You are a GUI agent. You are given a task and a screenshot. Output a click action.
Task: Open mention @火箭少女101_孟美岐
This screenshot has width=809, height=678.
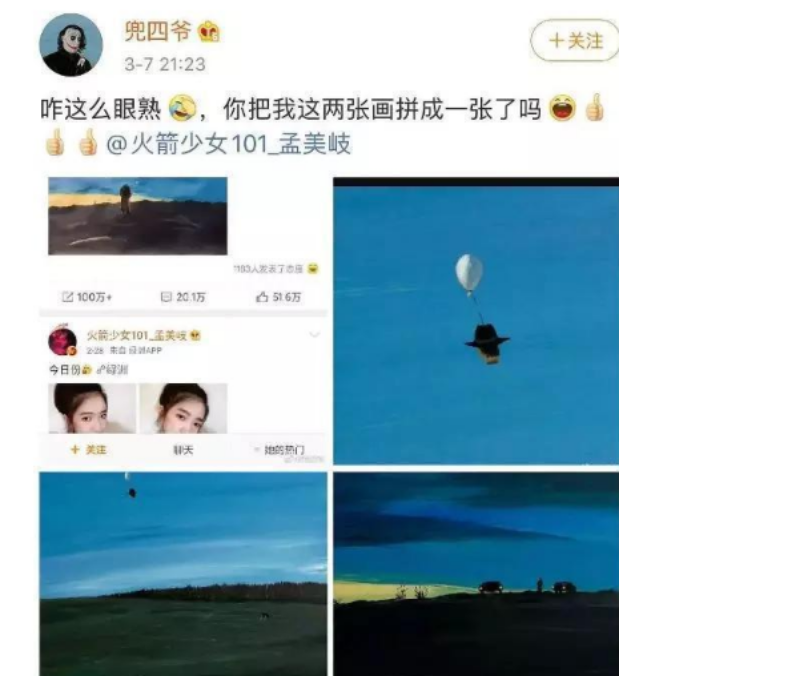(x=228, y=145)
